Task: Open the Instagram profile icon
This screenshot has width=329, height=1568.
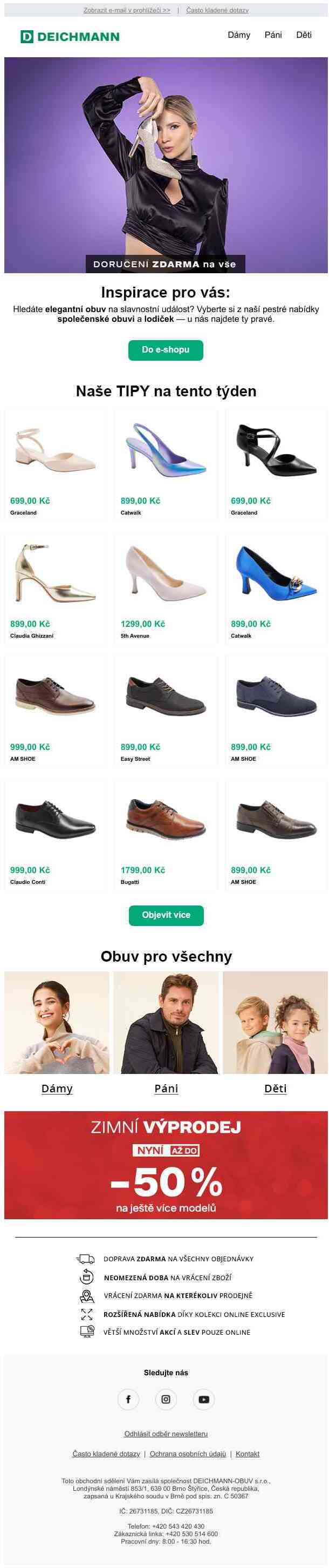Action: click(166, 1399)
